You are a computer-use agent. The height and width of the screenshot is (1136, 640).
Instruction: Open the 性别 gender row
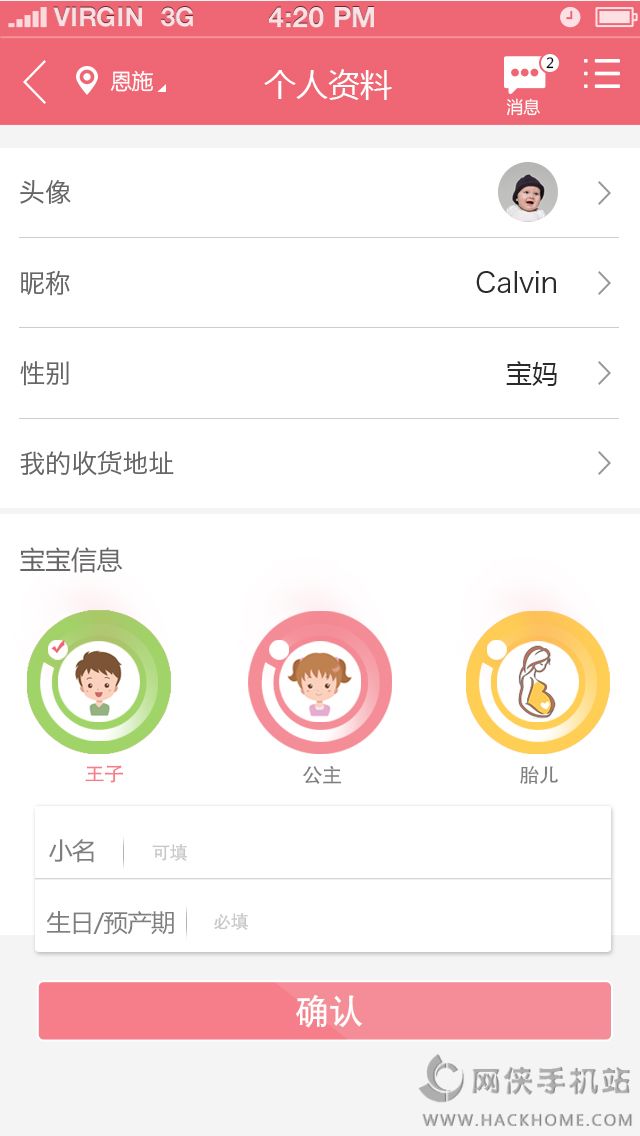(x=319, y=374)
